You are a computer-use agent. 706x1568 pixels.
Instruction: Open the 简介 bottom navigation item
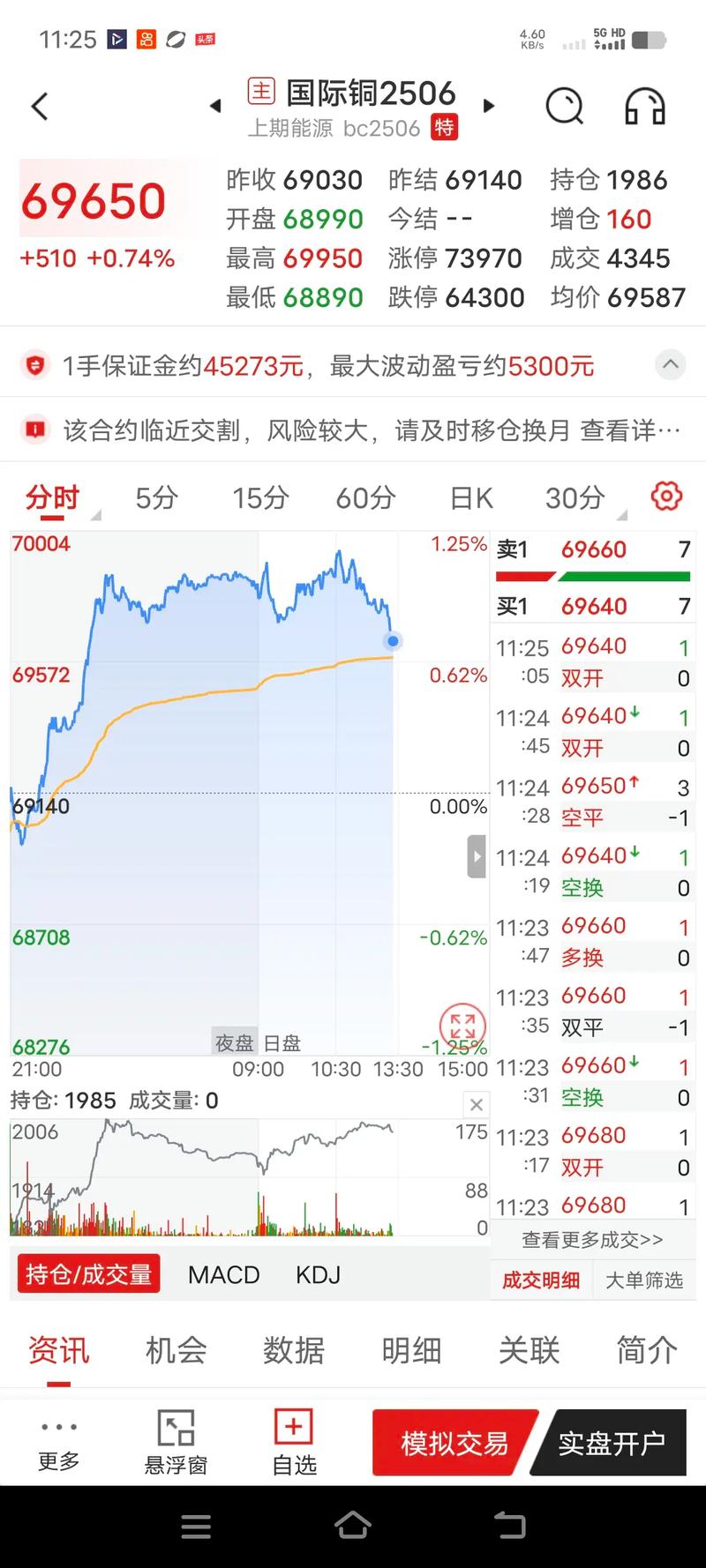click(645, 1349)
